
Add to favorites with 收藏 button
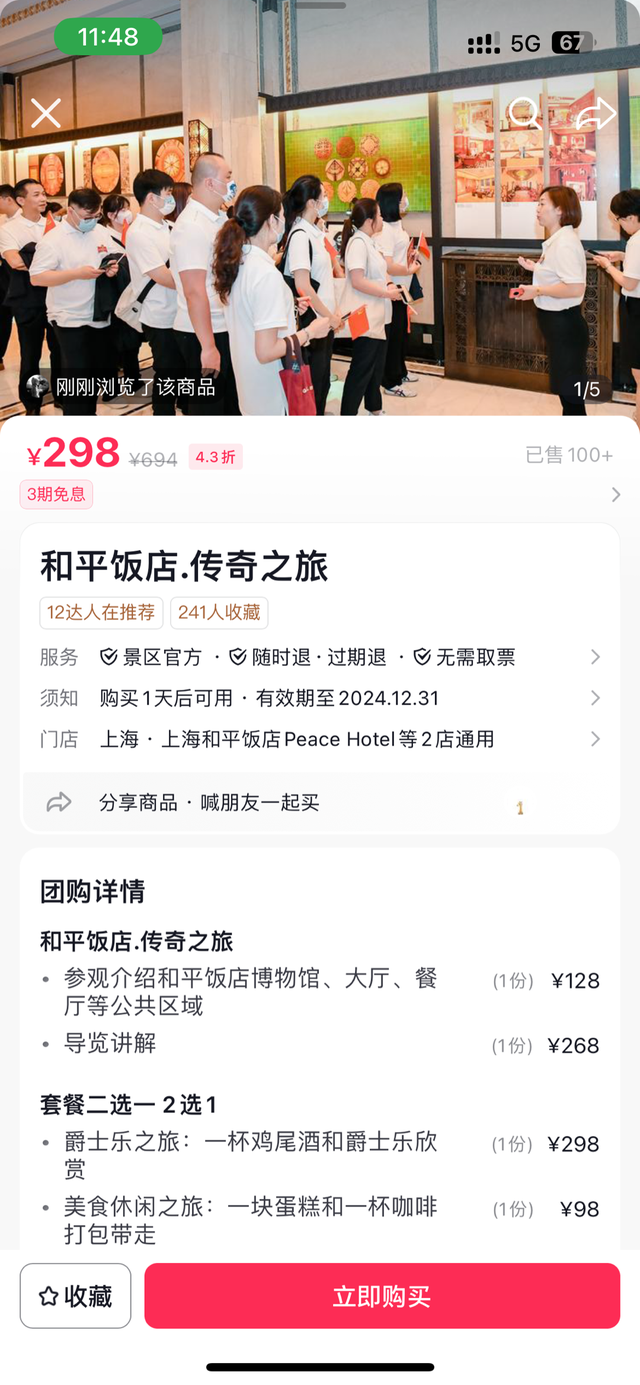(75, 1296)
